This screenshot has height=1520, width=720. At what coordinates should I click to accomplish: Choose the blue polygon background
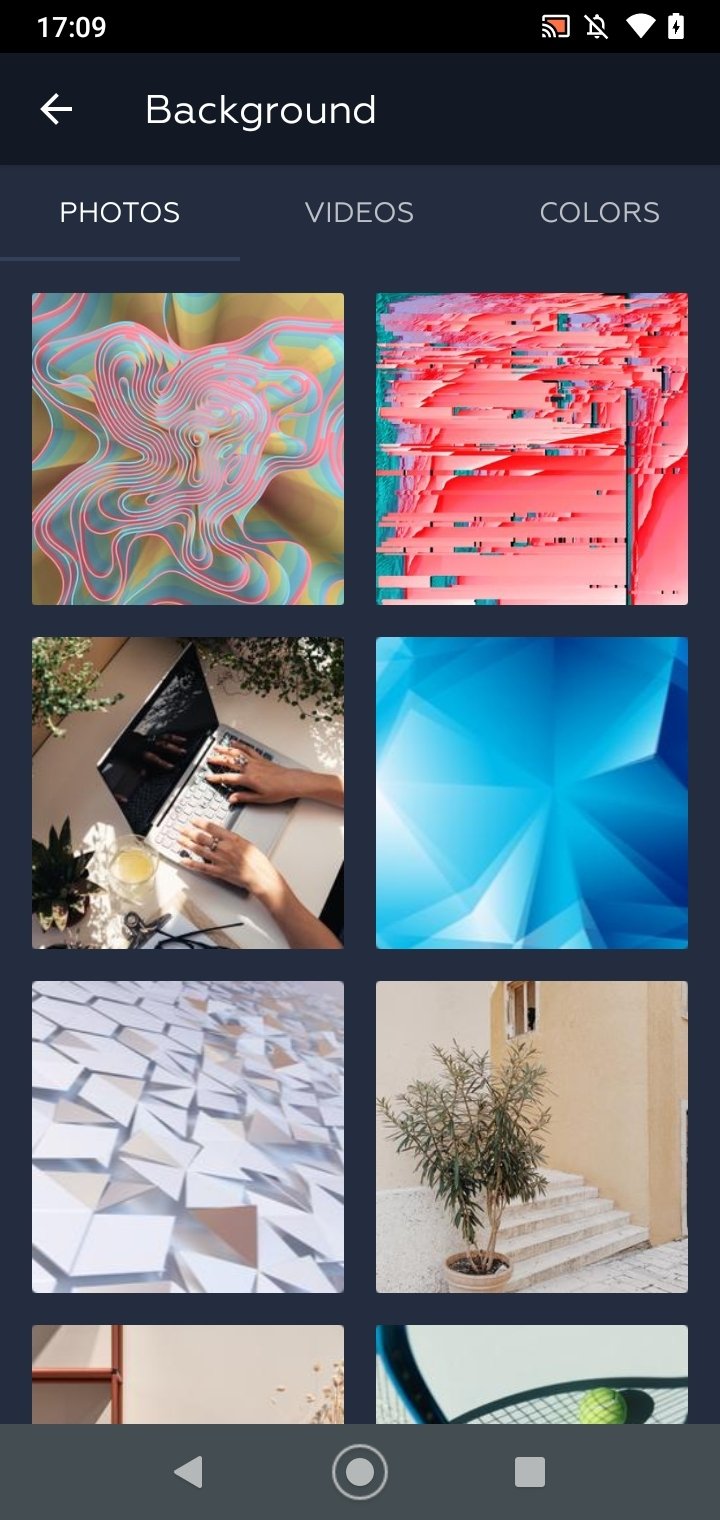click(x=532, y=793)
